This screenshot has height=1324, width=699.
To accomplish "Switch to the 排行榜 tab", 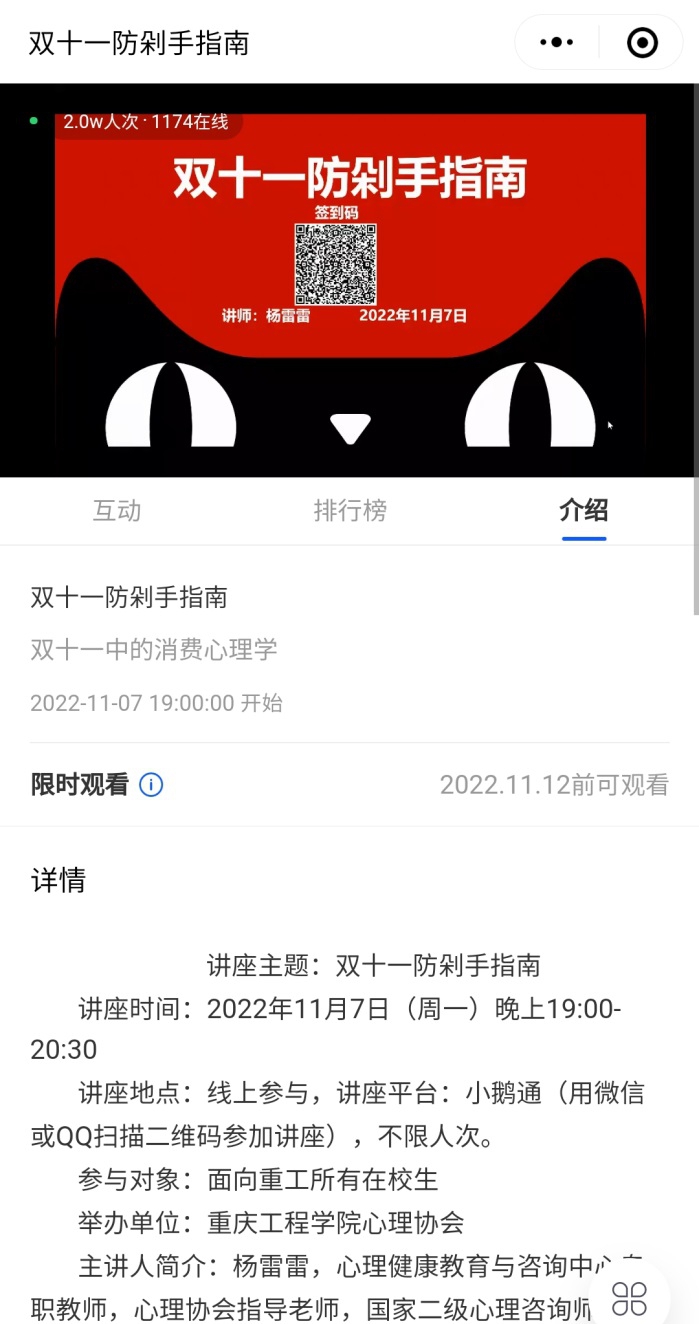I will 350,511.
